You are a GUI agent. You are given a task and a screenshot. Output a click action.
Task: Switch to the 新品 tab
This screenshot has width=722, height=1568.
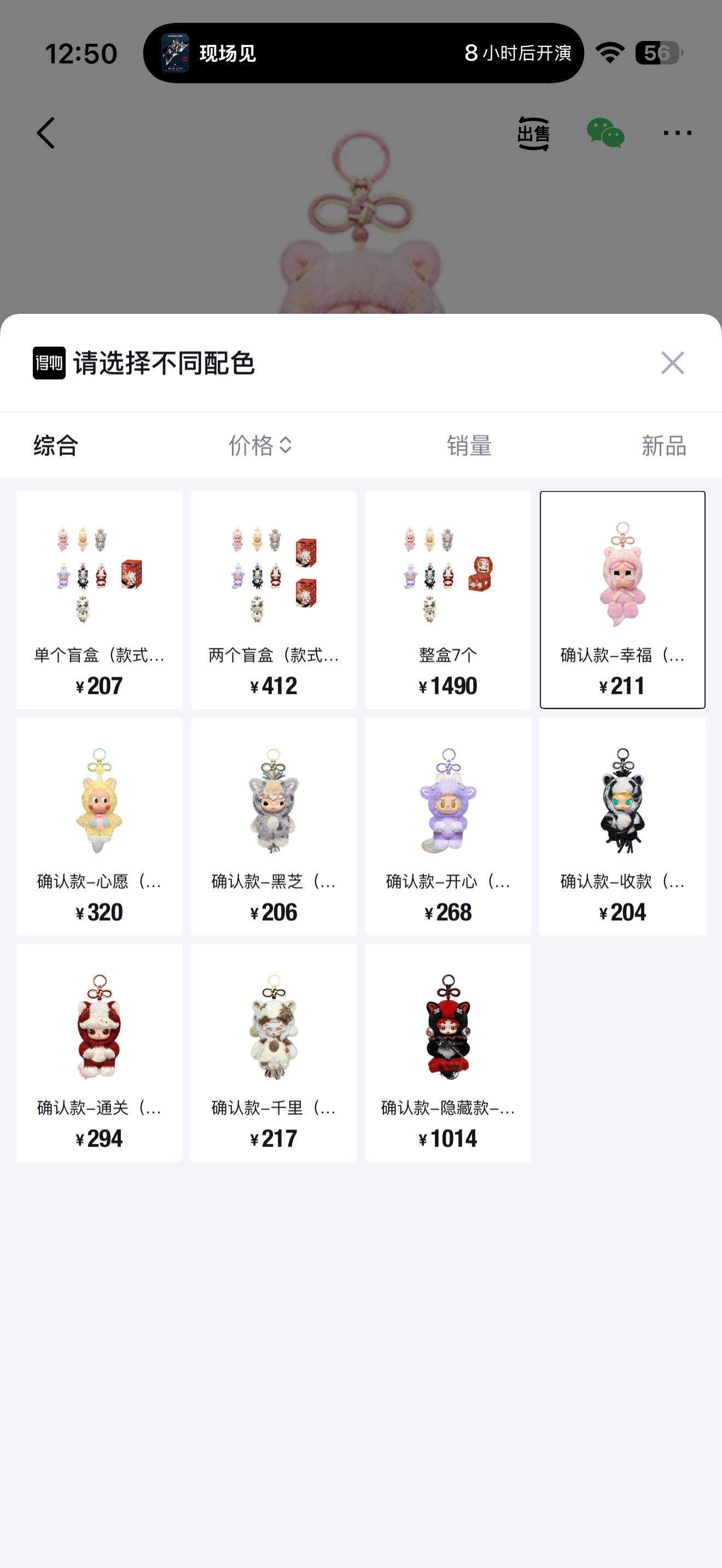(663, 446)
